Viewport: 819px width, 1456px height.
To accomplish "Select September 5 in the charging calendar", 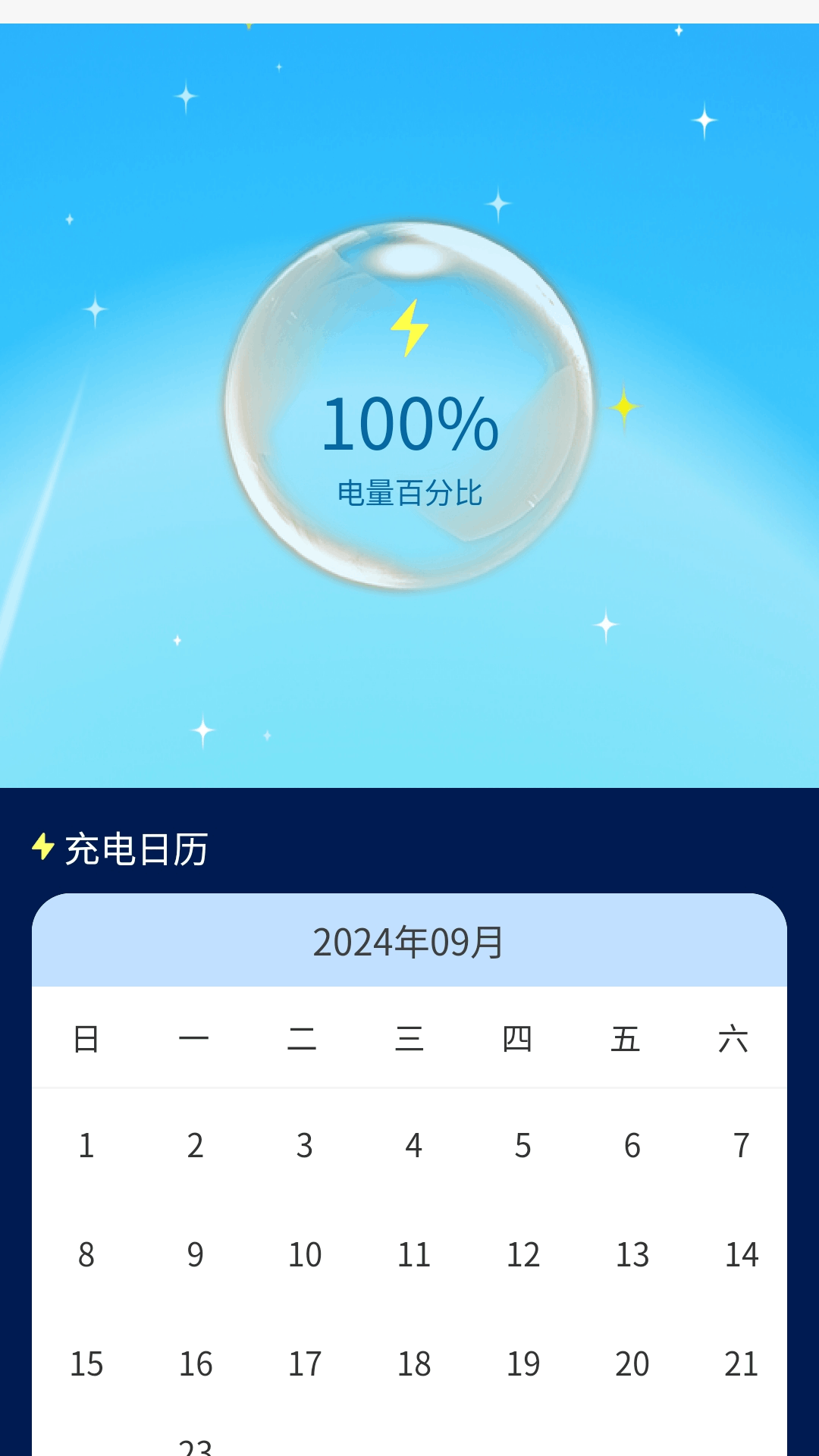I will pyautogui.click(x=522, y=1145).
